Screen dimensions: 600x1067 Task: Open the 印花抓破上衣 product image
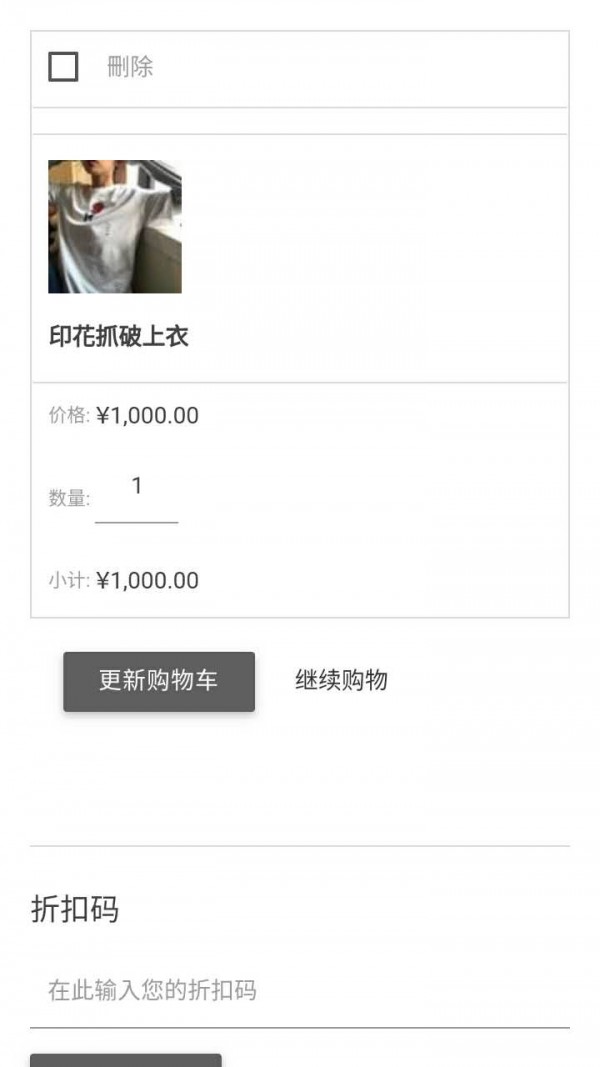coord(115,227)
